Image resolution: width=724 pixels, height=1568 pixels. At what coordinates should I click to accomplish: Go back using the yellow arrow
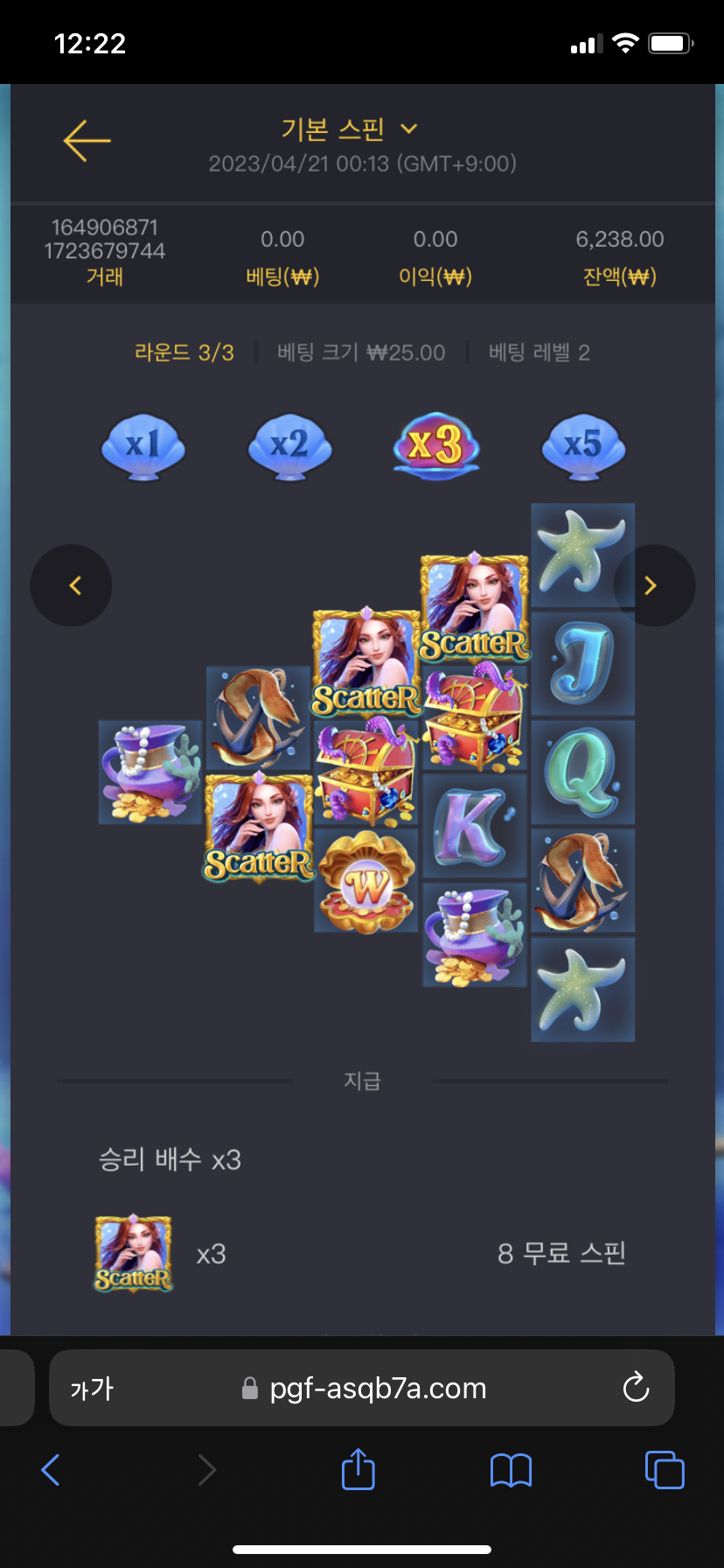point(87,141)
